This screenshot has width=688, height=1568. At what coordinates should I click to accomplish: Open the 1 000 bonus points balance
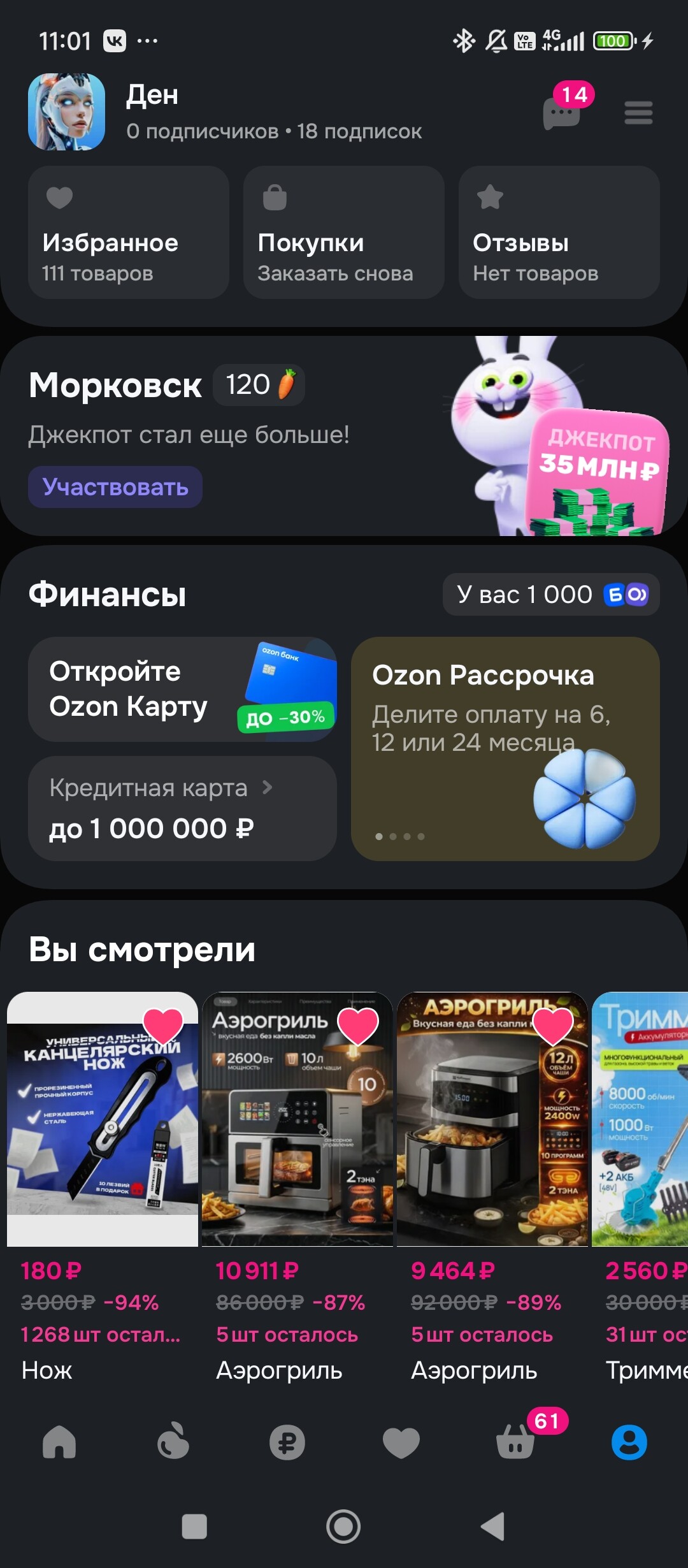coord(551,595)
